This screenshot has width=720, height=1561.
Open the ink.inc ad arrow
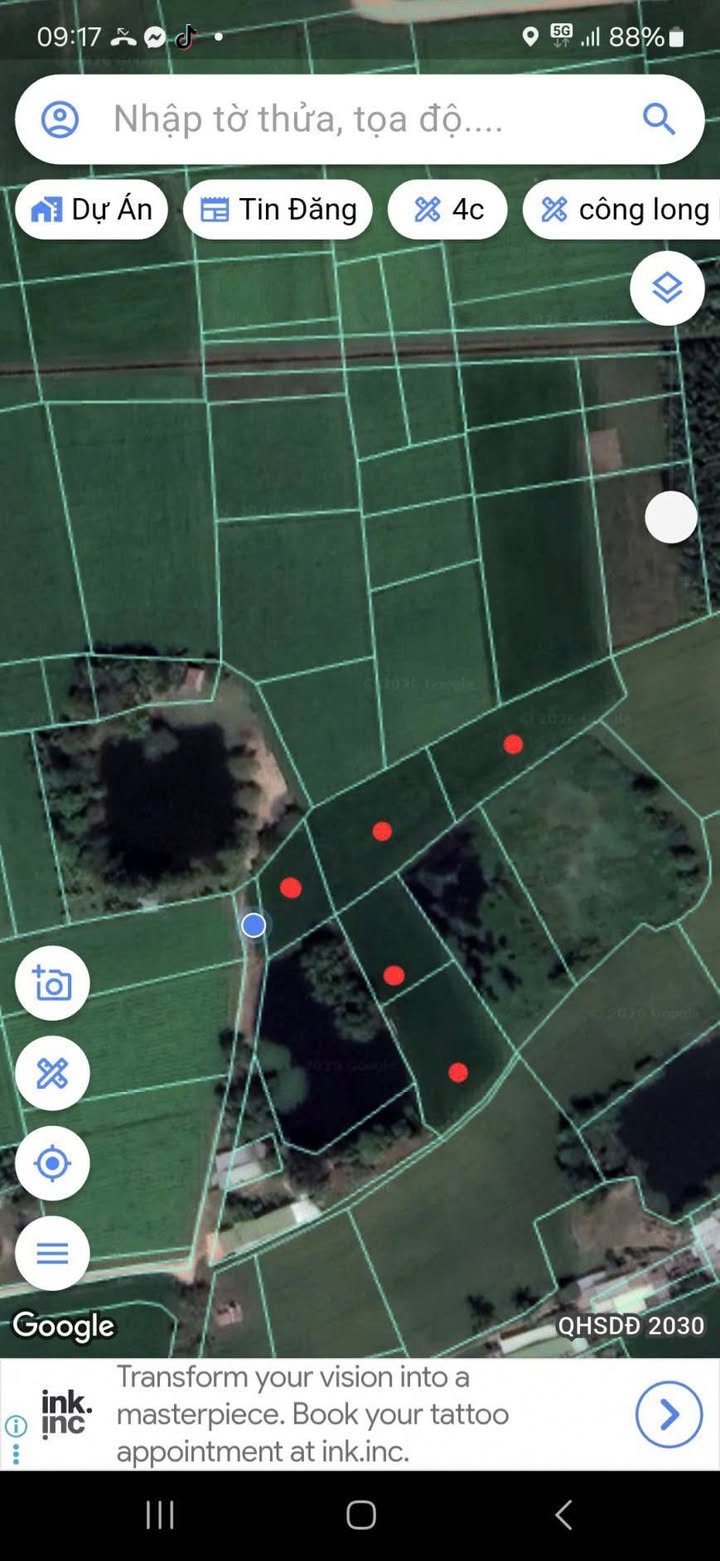point(669,1414)
